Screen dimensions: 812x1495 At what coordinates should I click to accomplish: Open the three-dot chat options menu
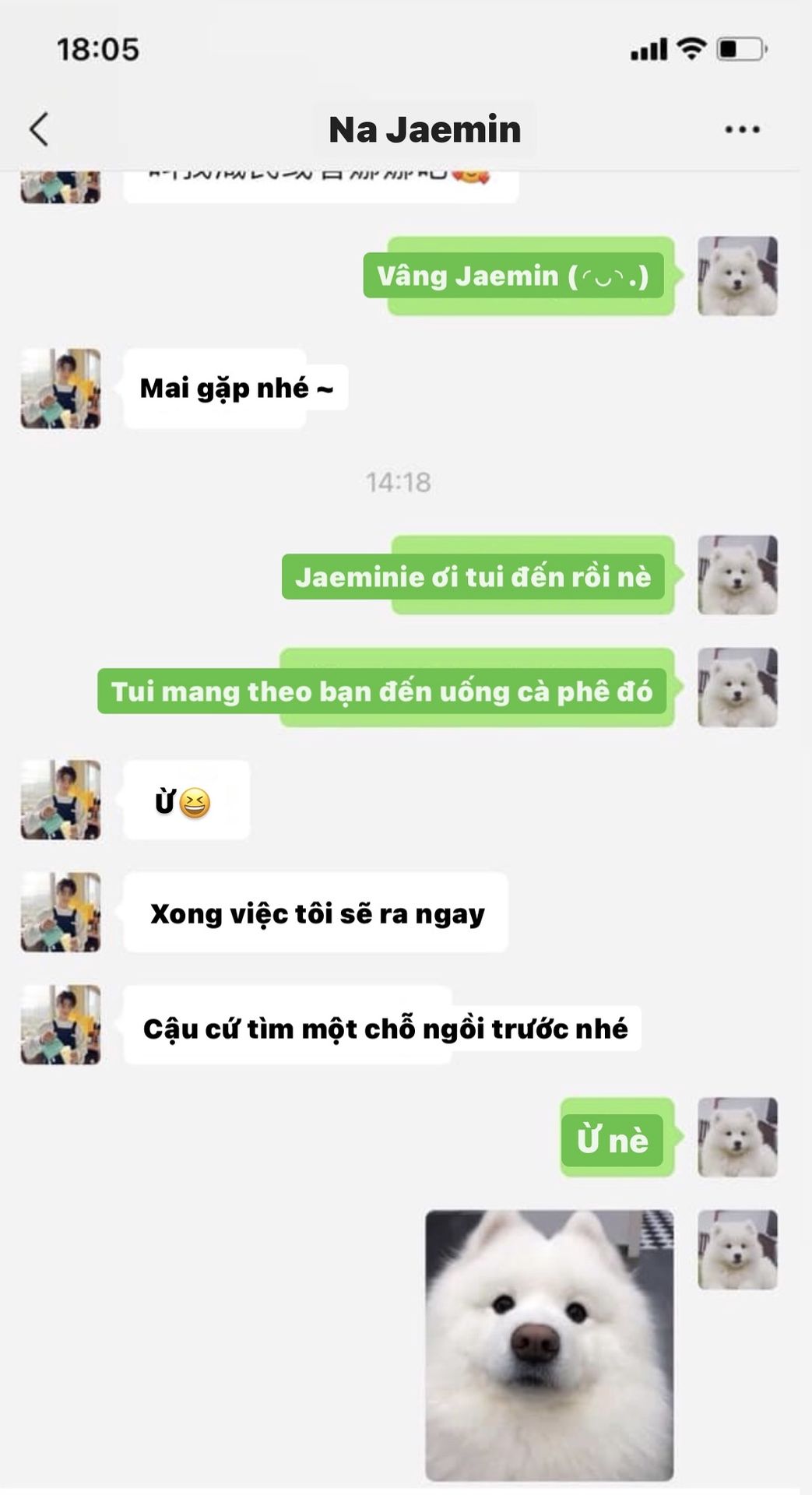[x=742, y=129]
